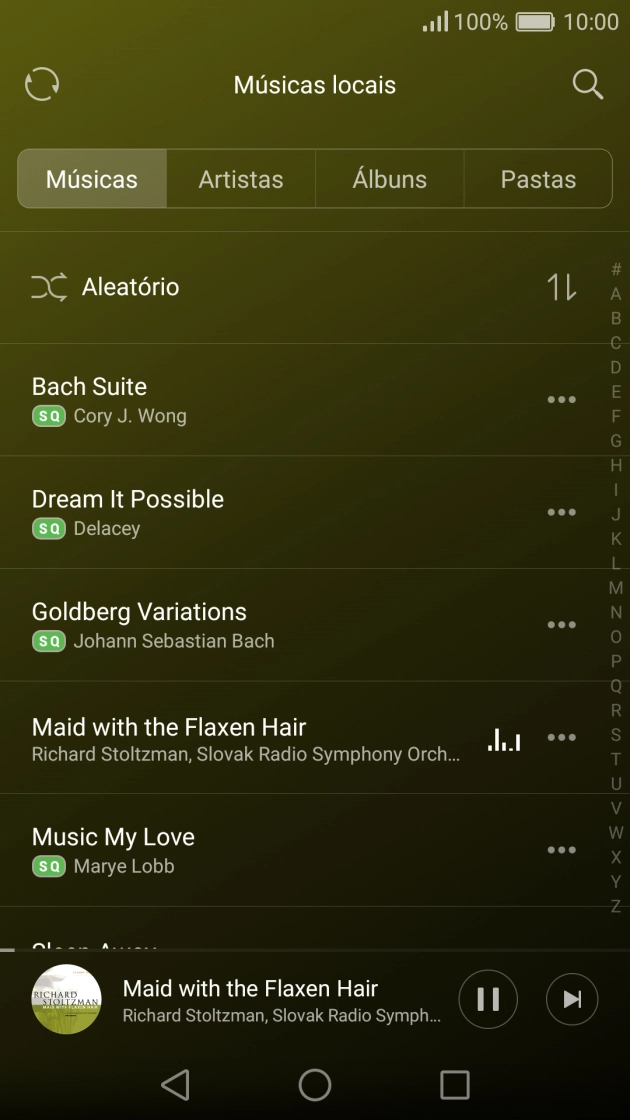Open the search magnifier
The height and width of the screenshot is (1120, 630).
click(x=587, y=85)
